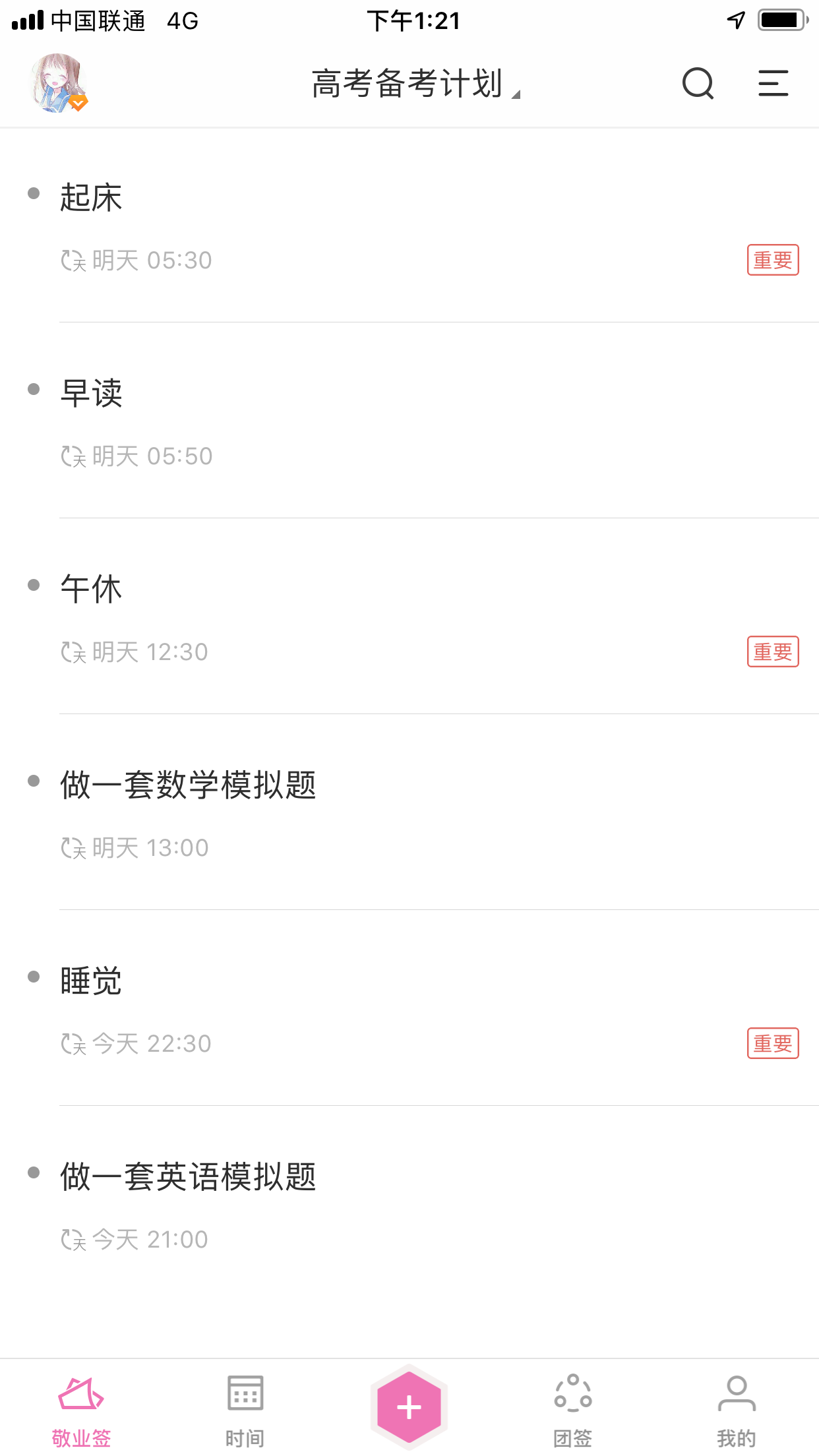Screen dimensions: 819x1456
Task: Expand the 高考备考计划 category dropdown
Action: pyautogui.click(x=416, y=84)
